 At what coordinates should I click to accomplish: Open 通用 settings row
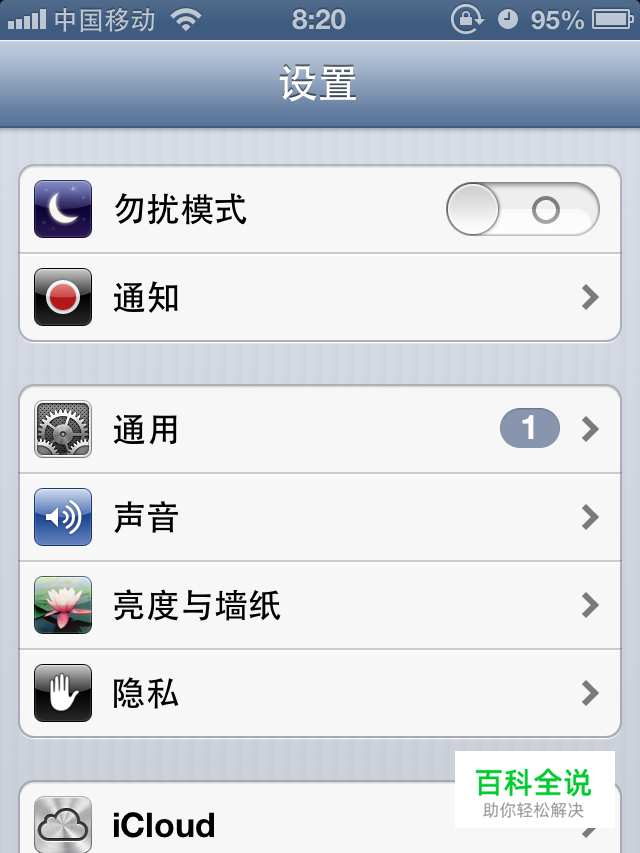(x=320, y=430)
